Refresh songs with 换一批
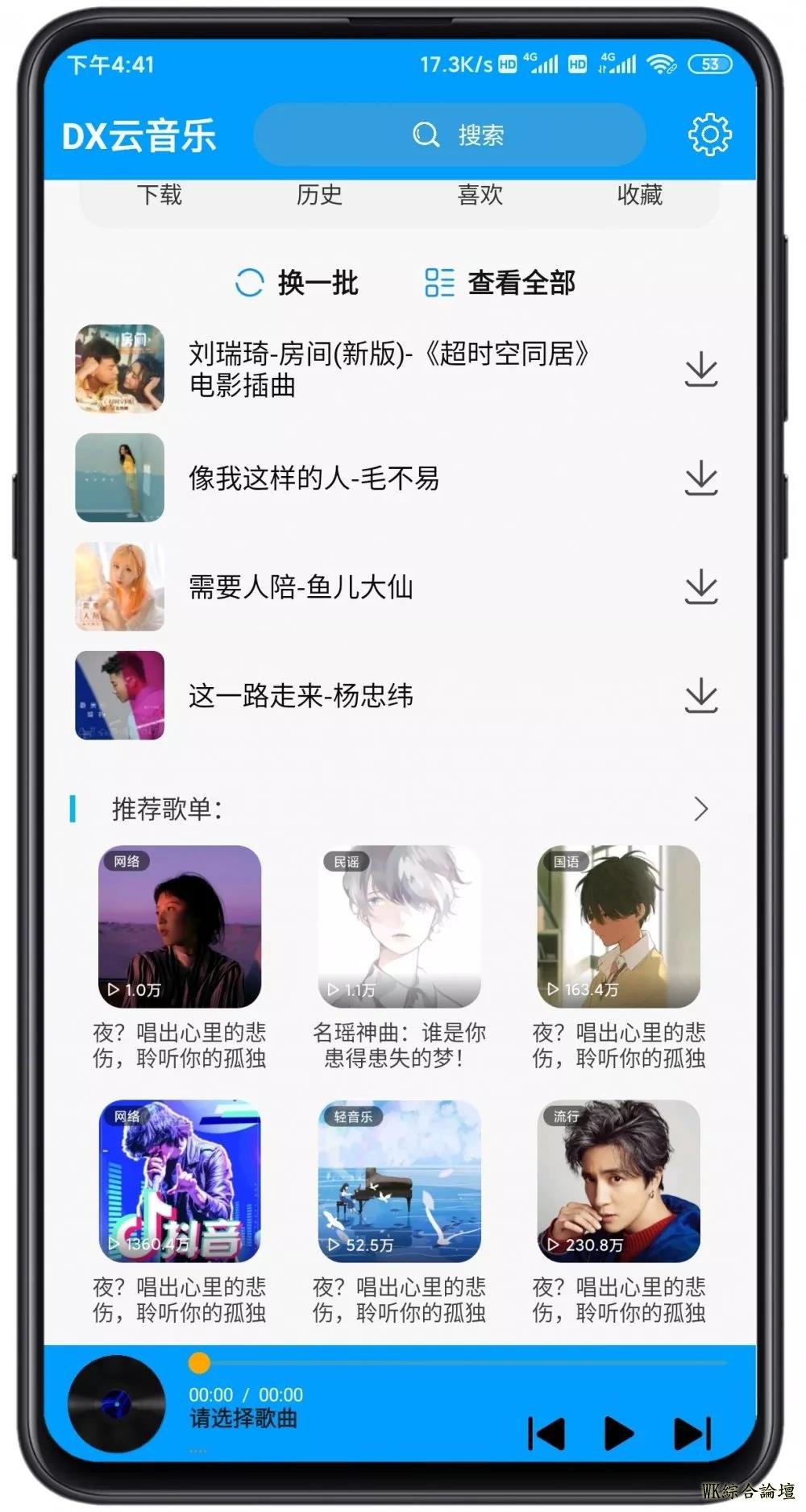Screen dimensions: 806x1512 (297, 283)
